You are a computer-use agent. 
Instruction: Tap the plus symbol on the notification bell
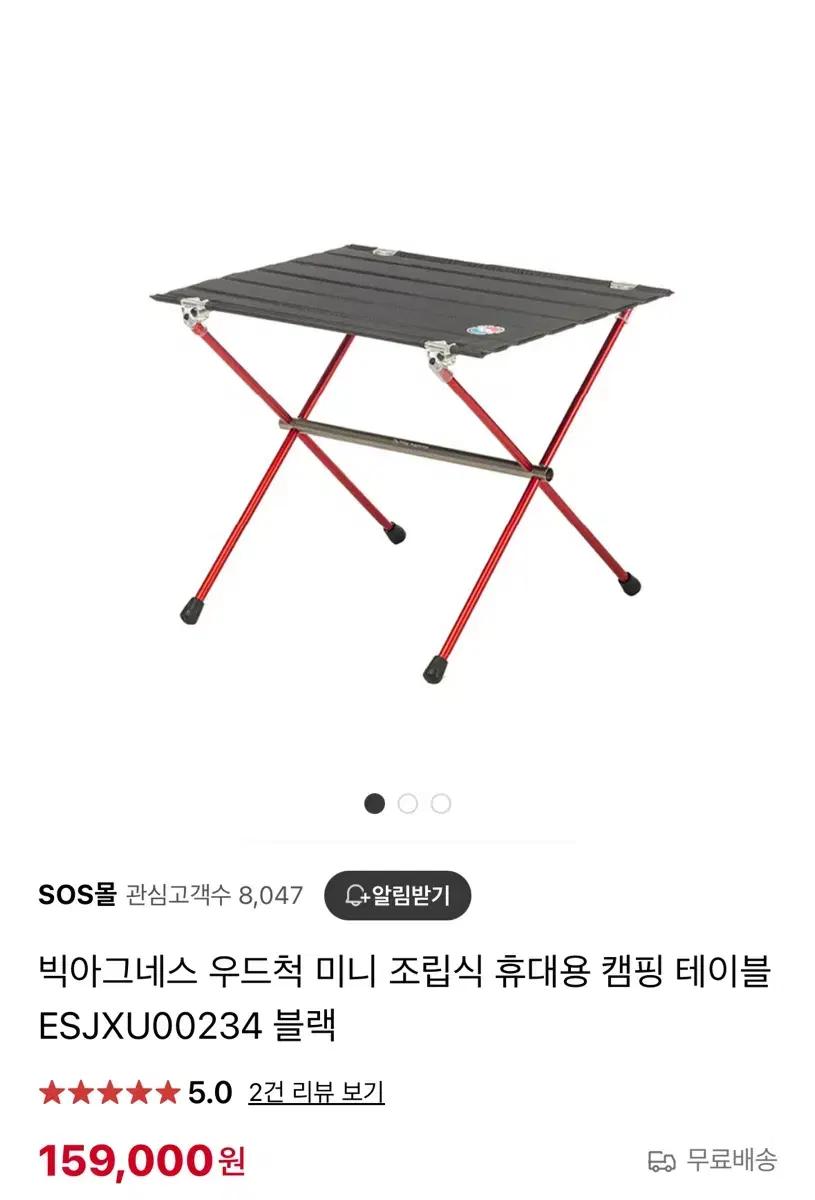point(366,897)
